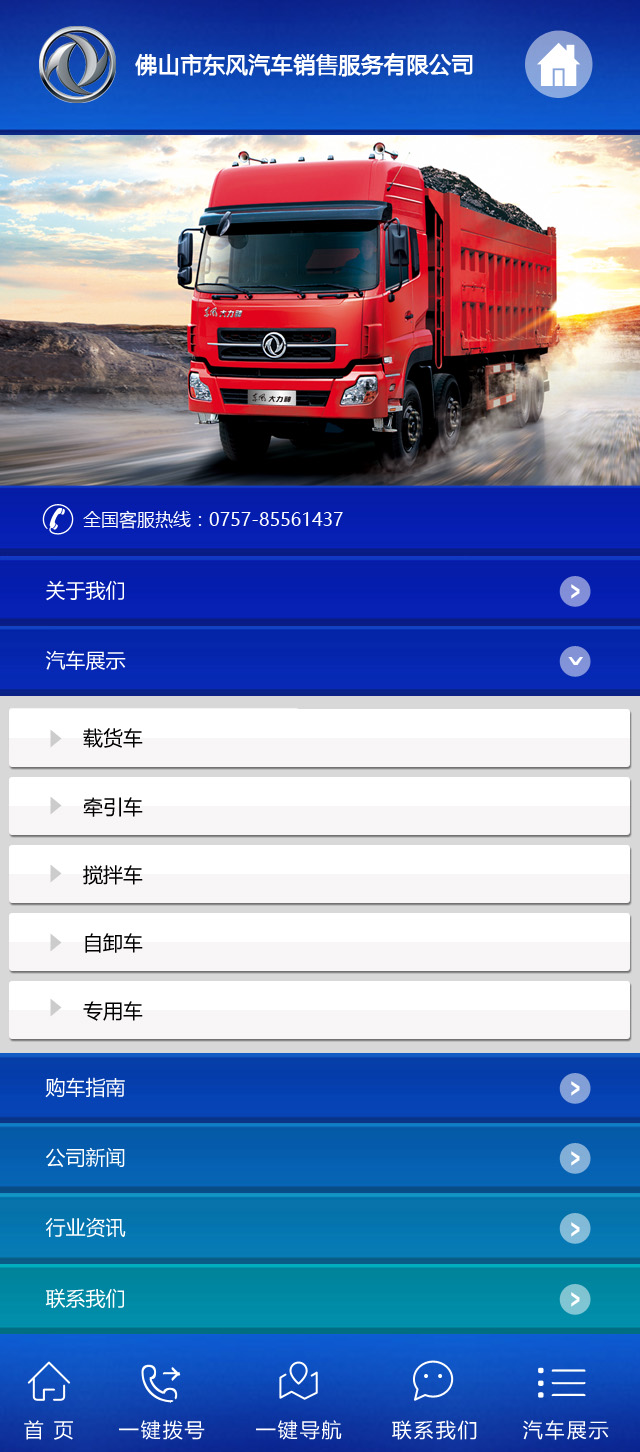Open the 购车指南 menu row
This screenshot has height=1452, width=640.
[x=319, y=1088]
